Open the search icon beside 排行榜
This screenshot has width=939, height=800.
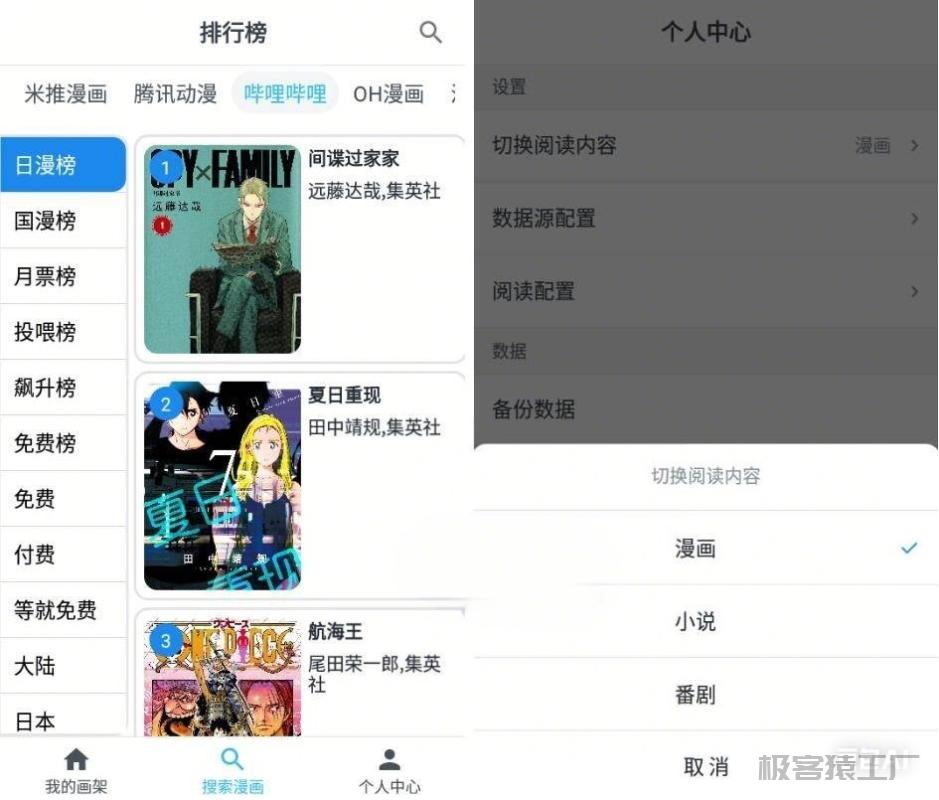pos(430,33)
